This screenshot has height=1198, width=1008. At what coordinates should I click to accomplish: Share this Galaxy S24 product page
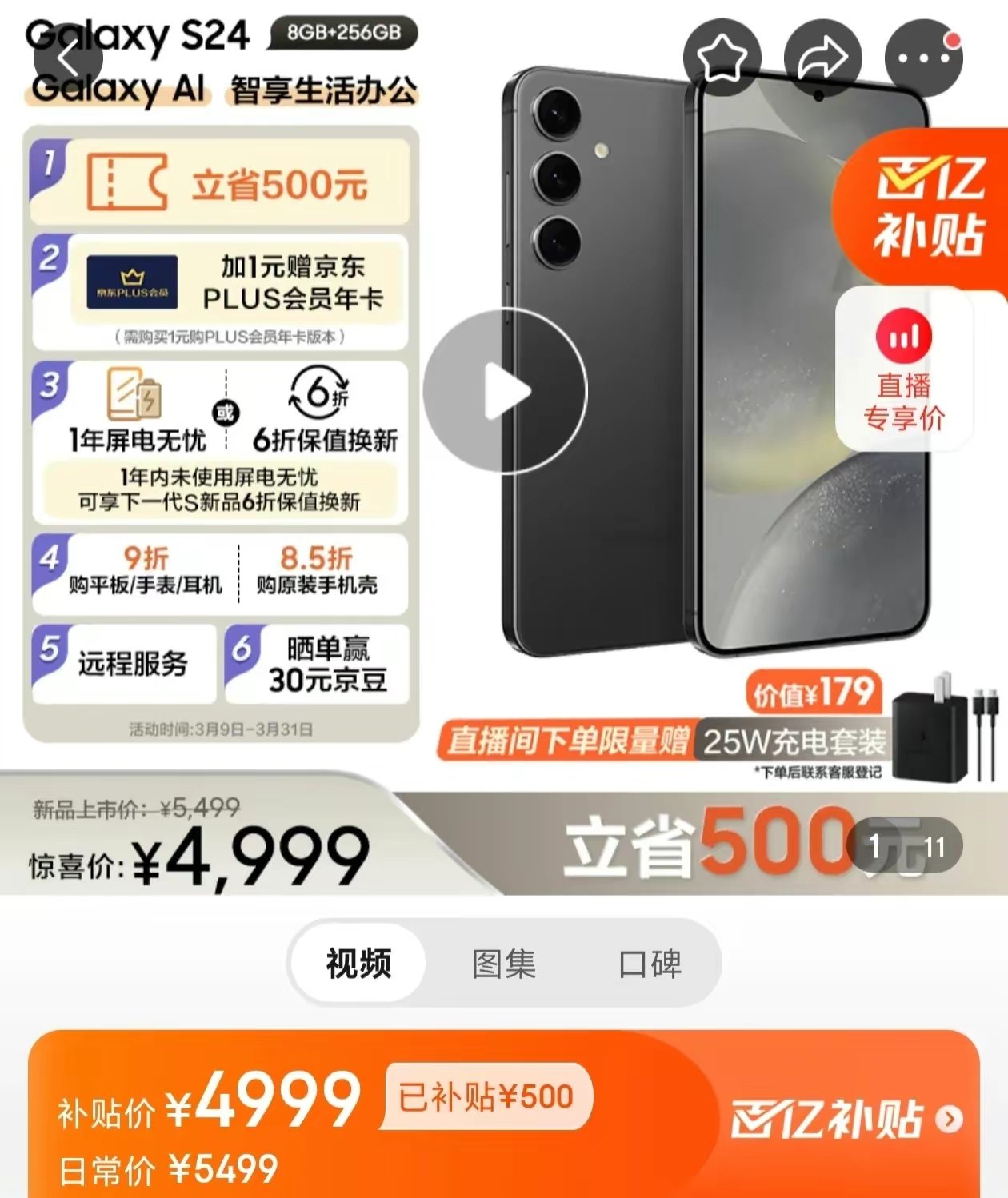(823, 58)
